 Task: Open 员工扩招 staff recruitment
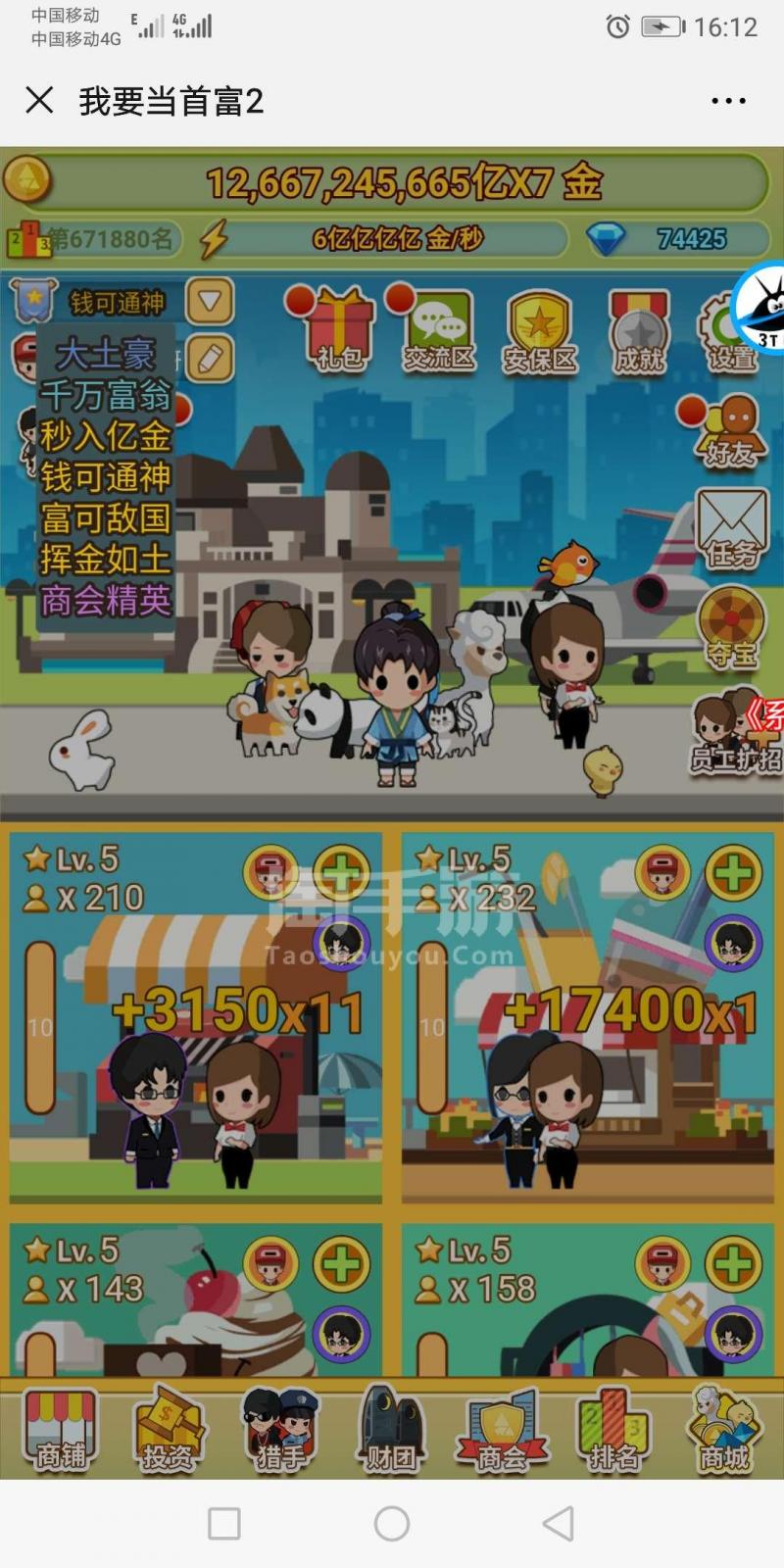[x=735, y=735]
